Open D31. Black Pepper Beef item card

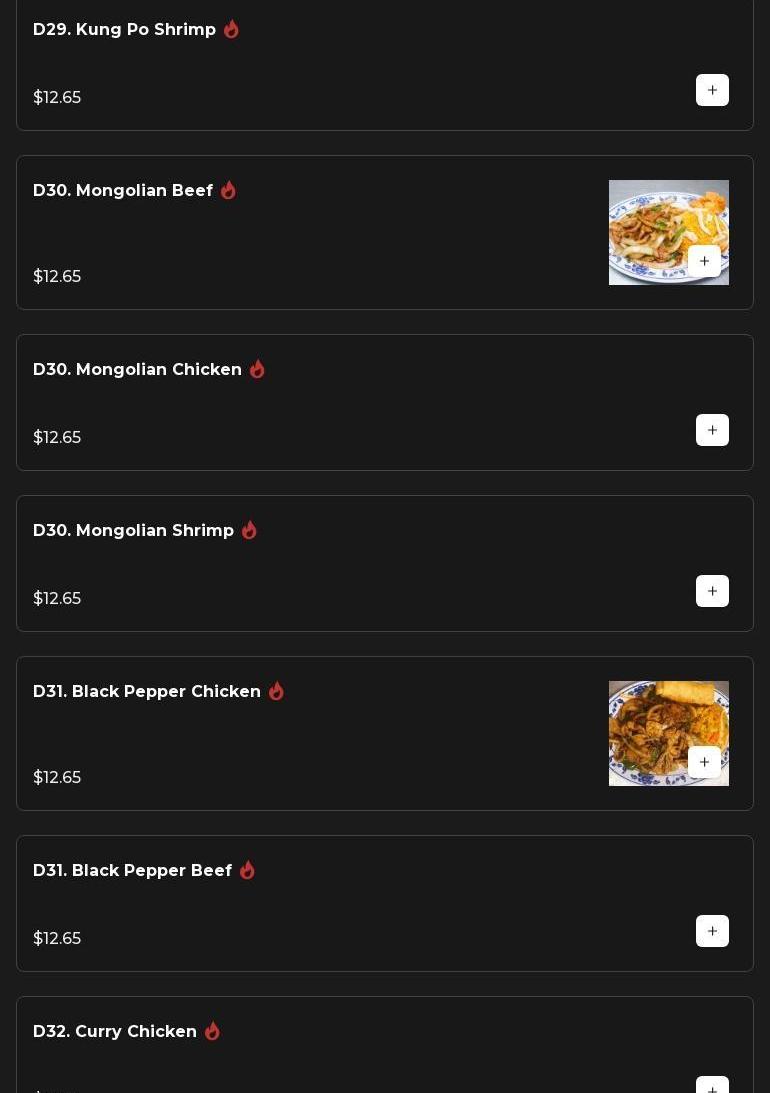tap(133, 871)
